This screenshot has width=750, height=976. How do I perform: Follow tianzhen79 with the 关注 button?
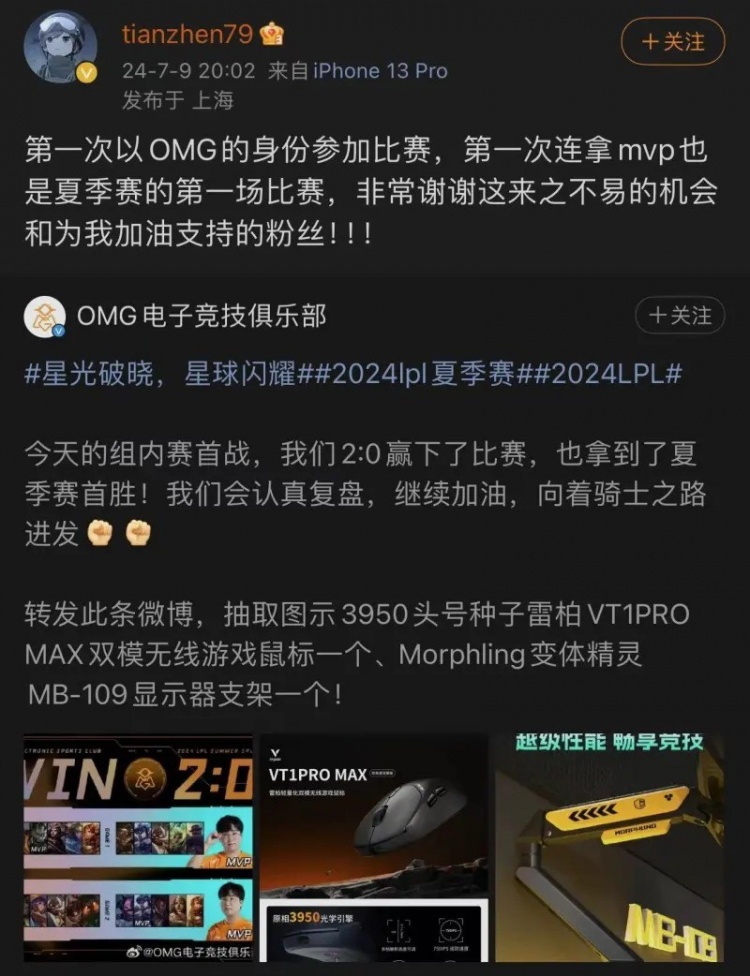pyautogui.click(x=672, y=42)
